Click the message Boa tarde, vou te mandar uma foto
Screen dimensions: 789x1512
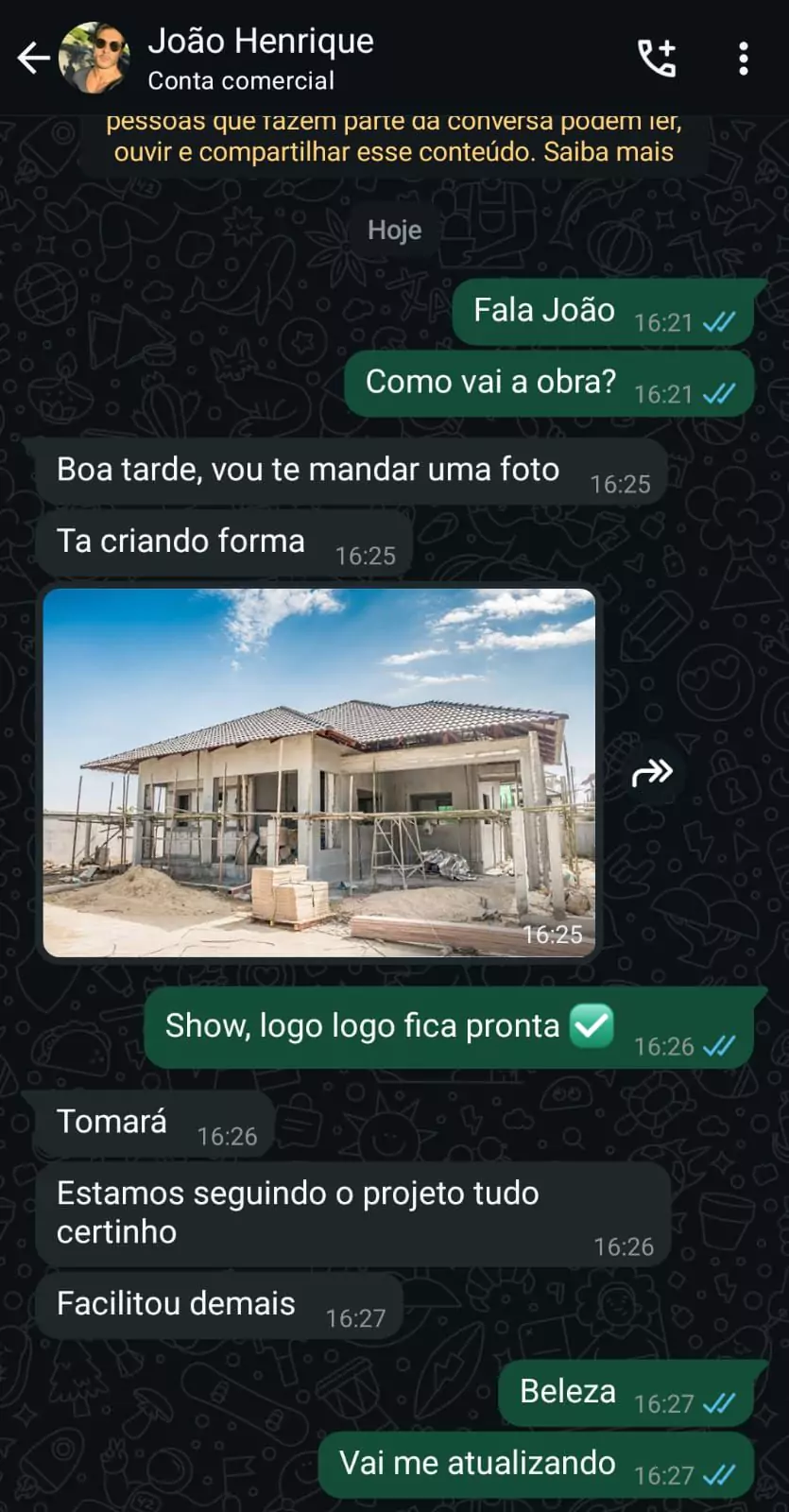coord(307,469)
